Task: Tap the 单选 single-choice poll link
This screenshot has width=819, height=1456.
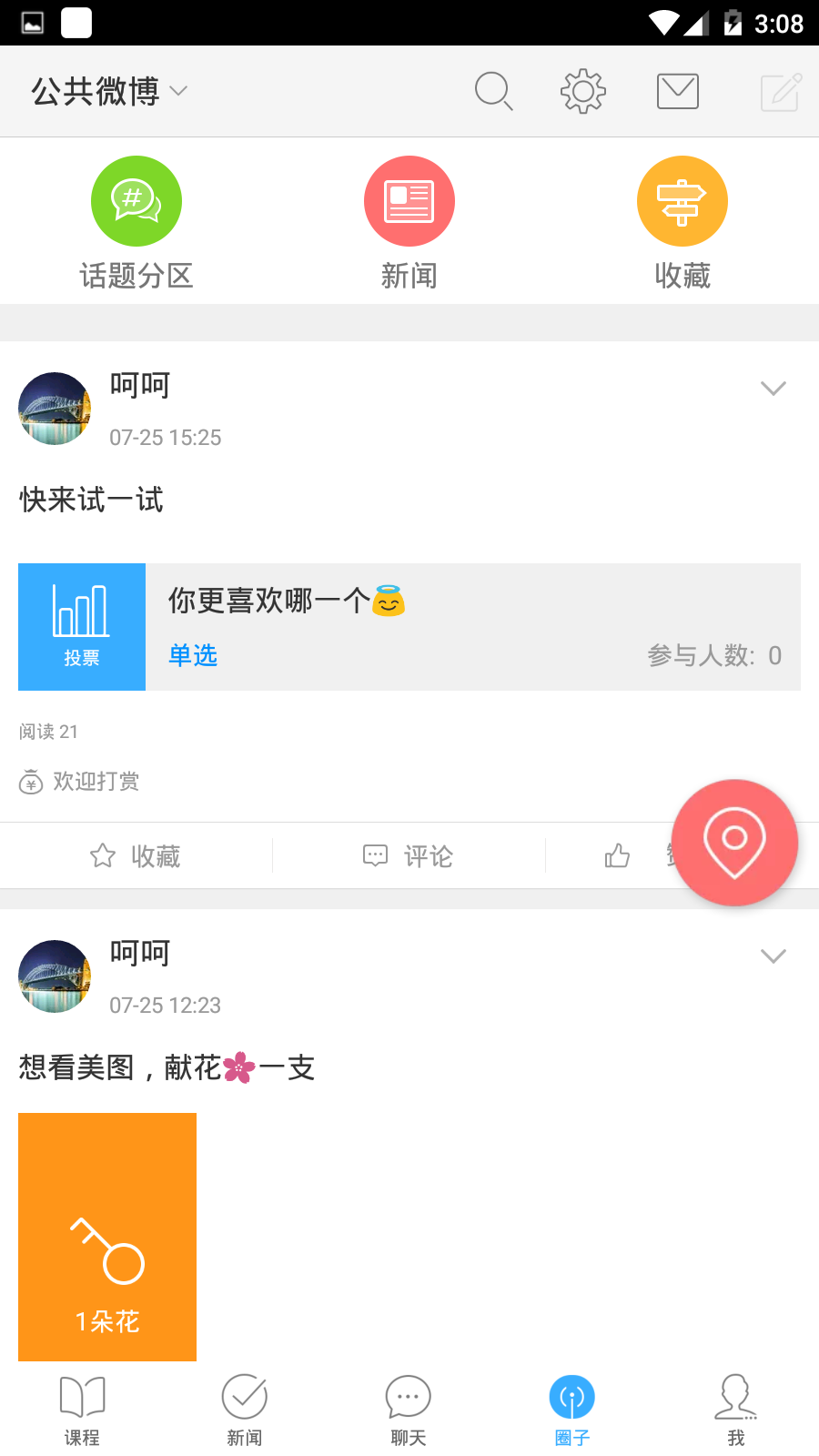Action: 192,656
